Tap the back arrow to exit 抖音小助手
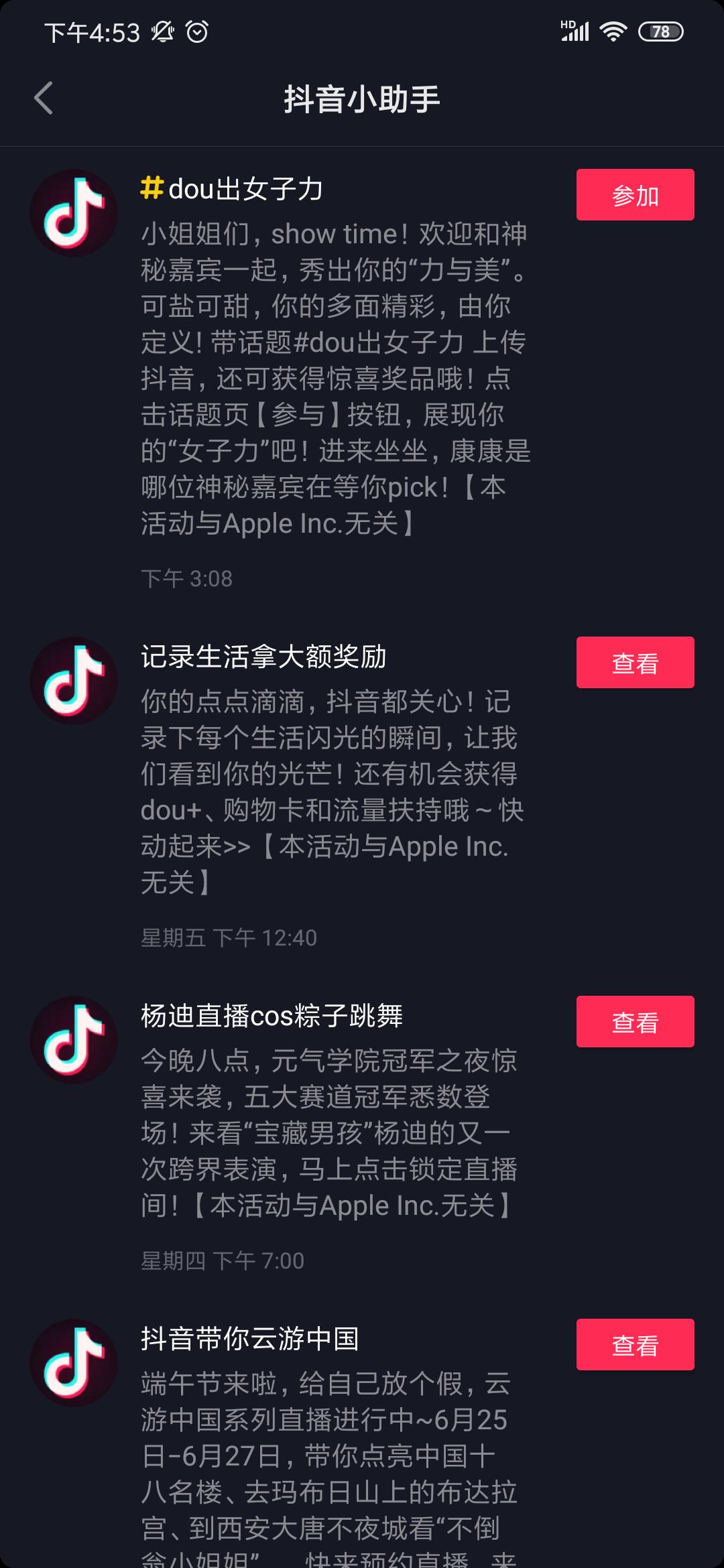This screenshot has width=724, height=1568. point(43,98)
